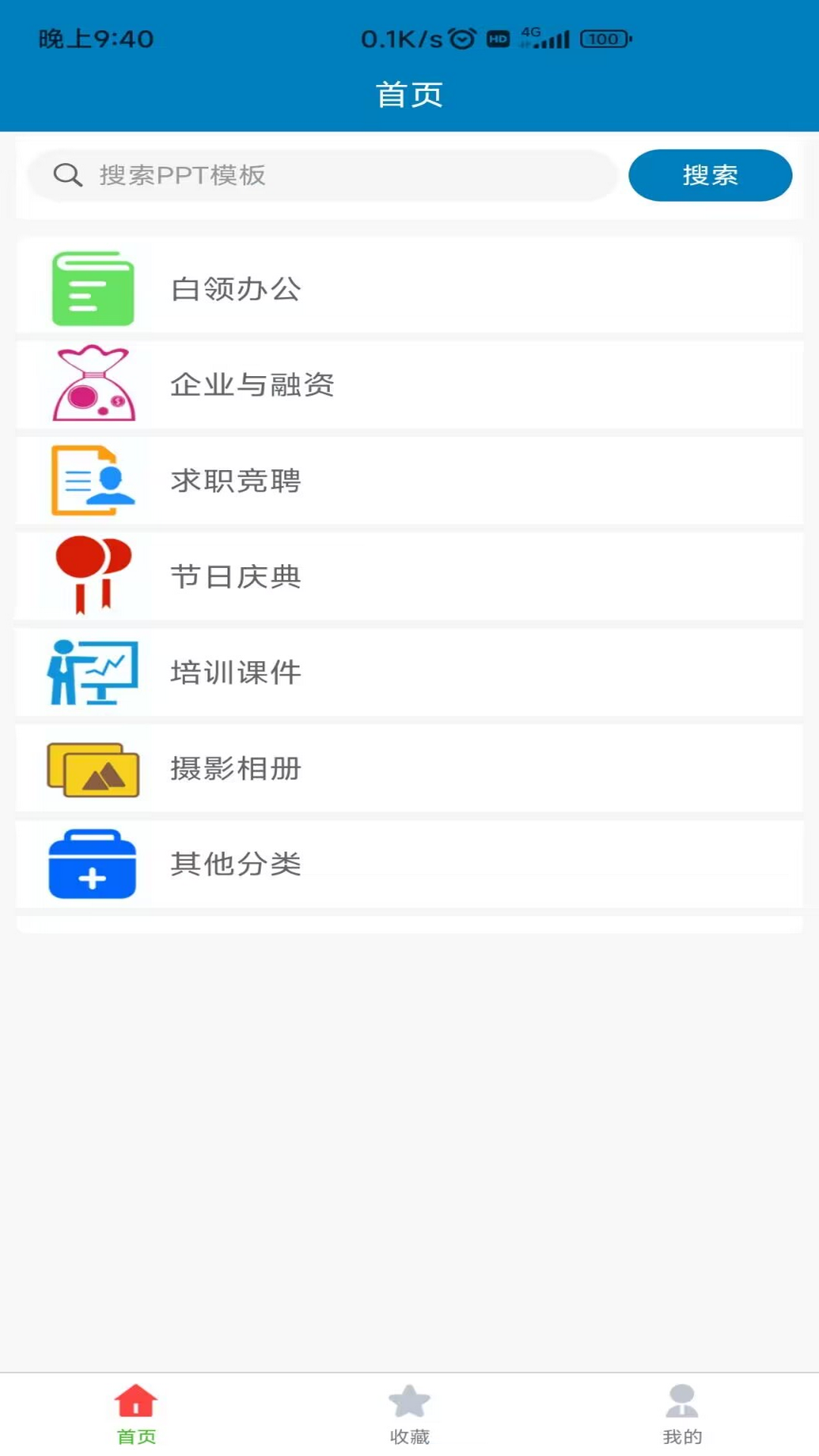This screenshot has height=1456, width=819.
Task: View the 摄影相册 templates
Action: tap(409, 768)
